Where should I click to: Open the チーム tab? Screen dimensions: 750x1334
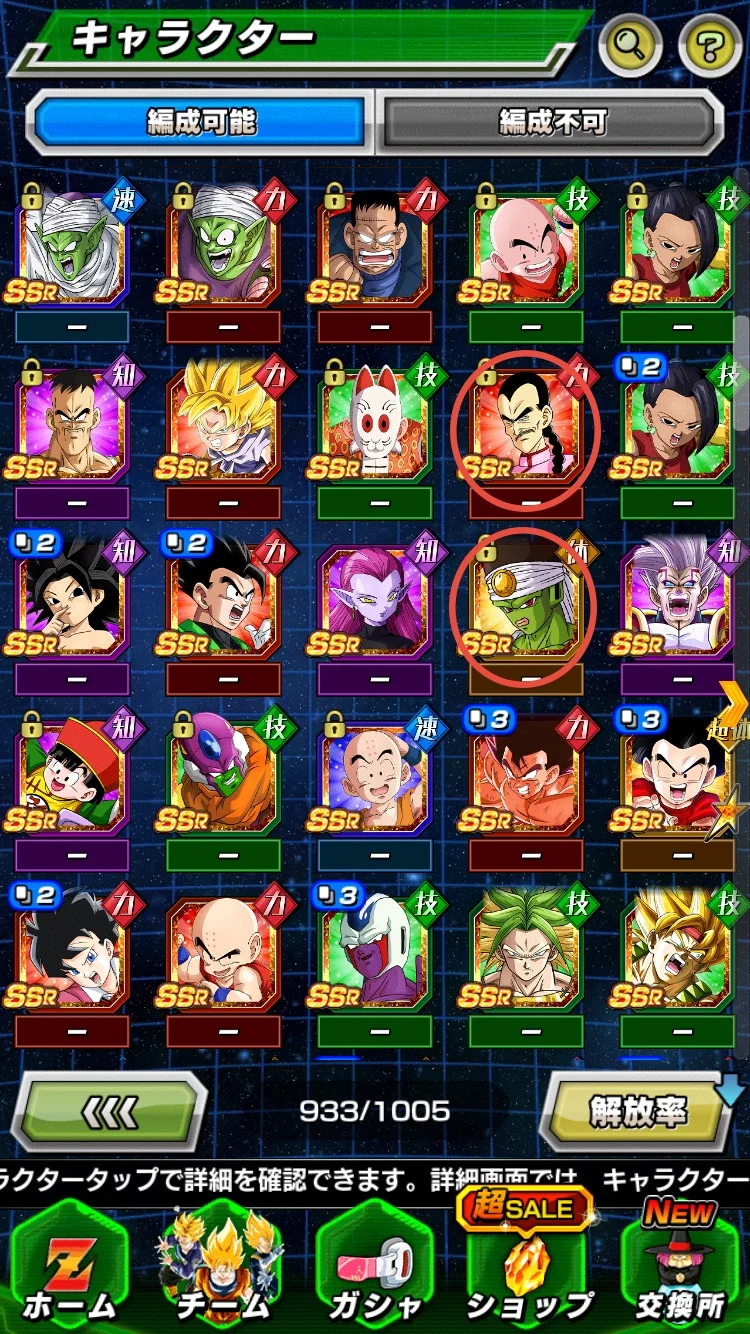[x=222, y=1270]
